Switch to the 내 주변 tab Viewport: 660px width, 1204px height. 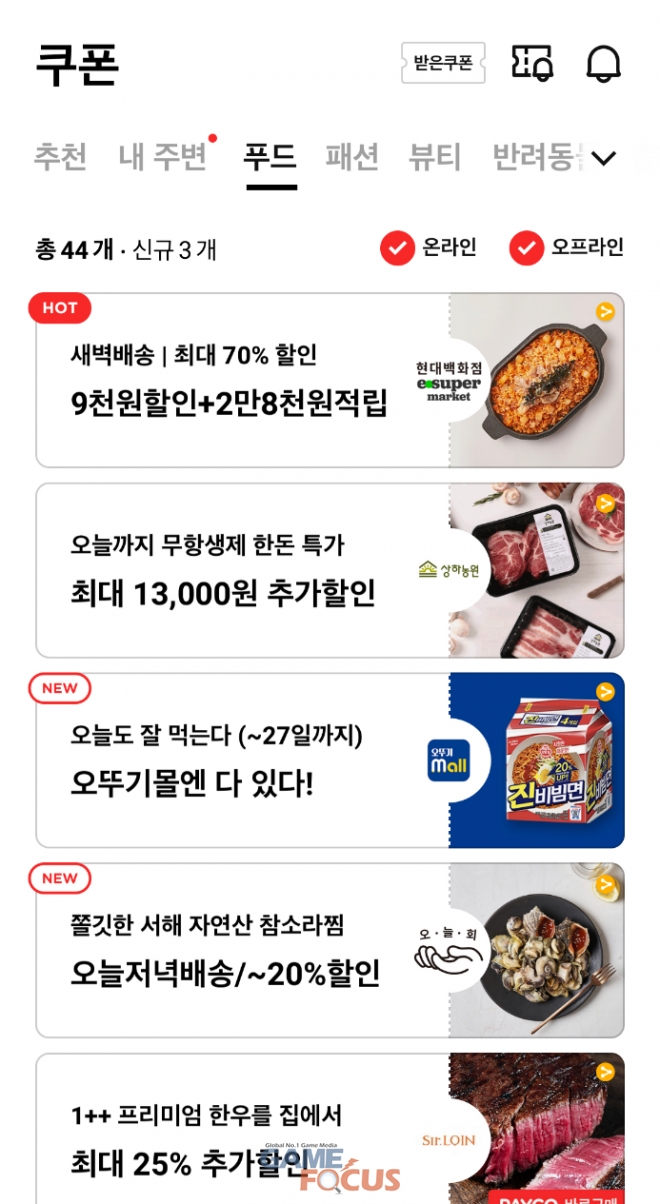[162, 157]
